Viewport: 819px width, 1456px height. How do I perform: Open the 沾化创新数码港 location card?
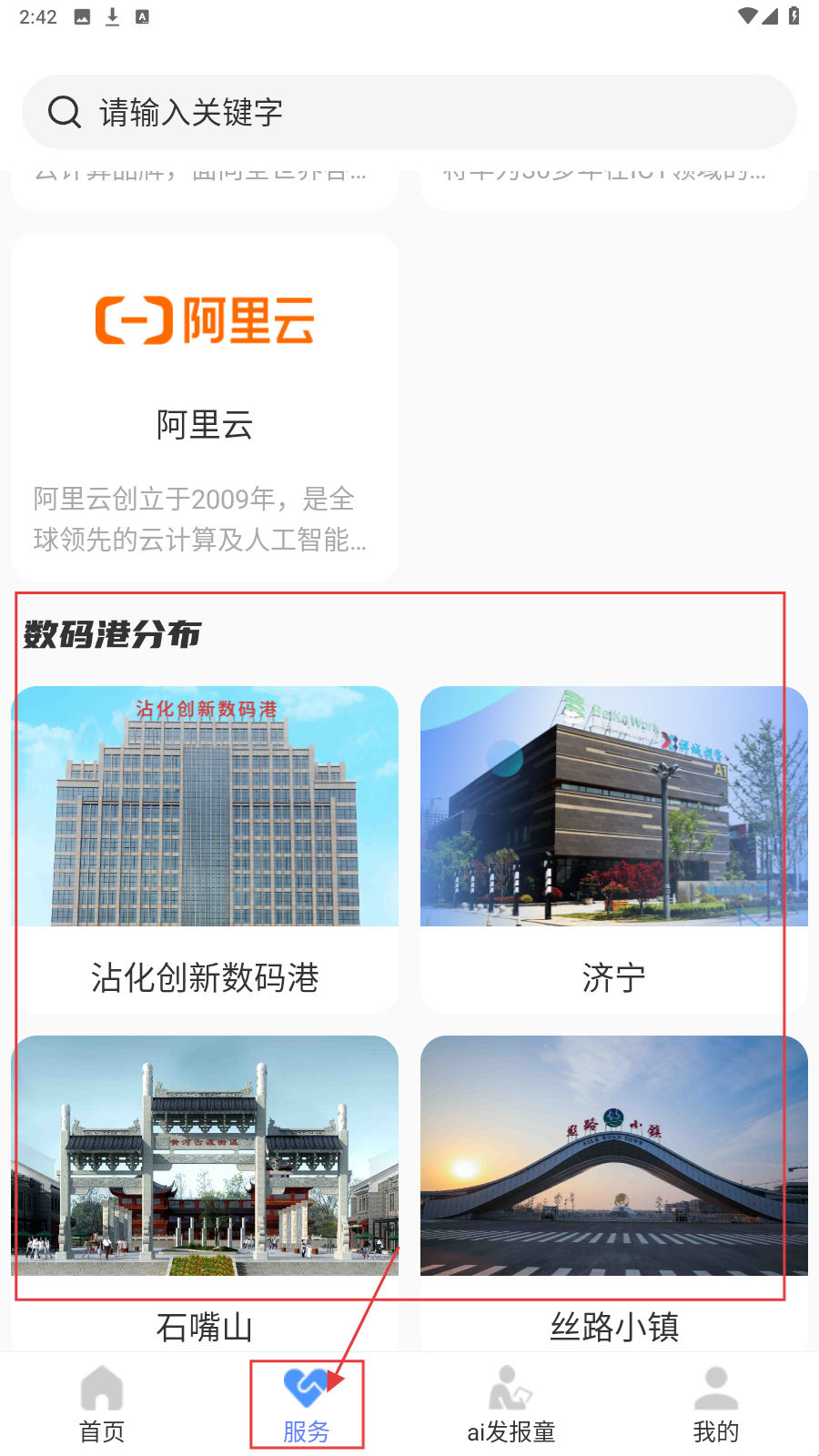click(205, 848)
